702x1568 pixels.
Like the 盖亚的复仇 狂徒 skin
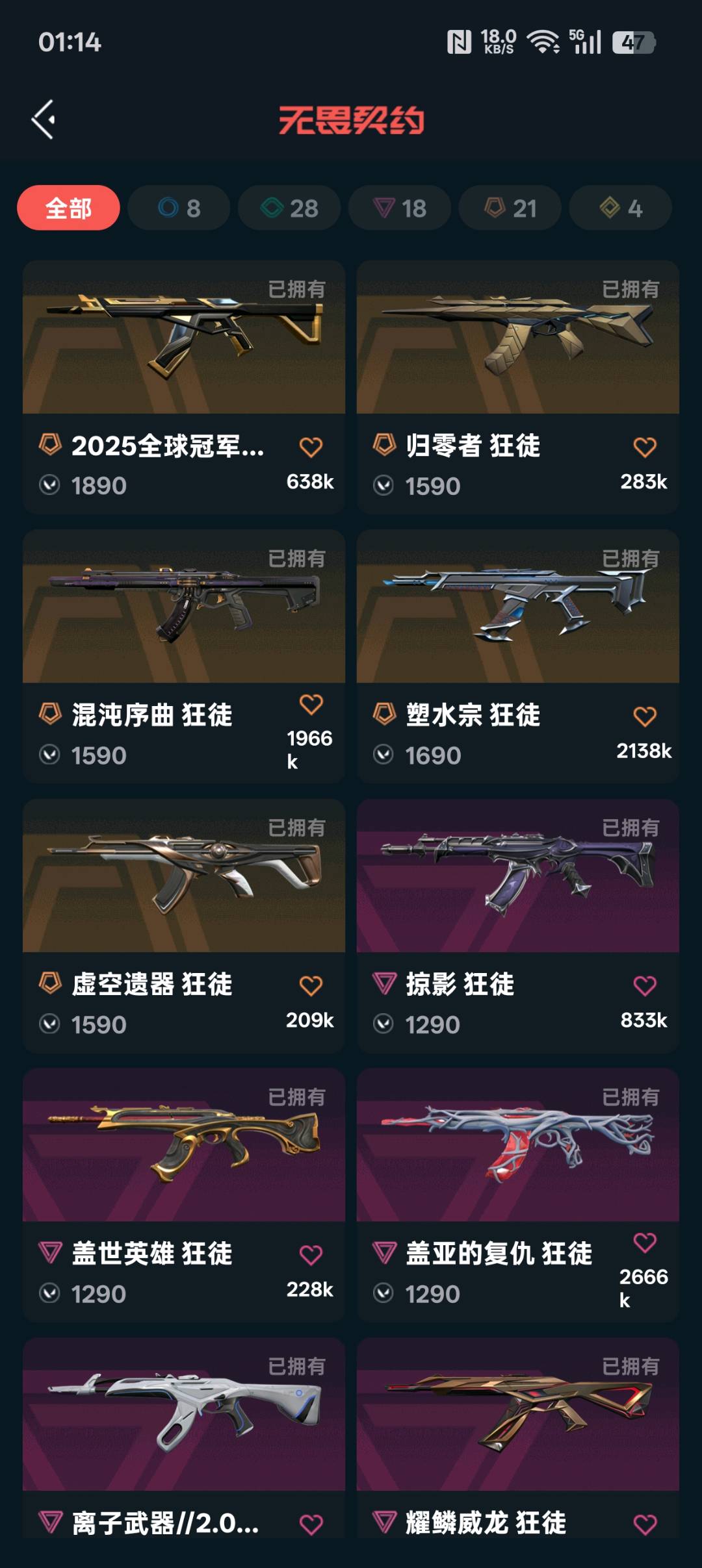(645, 1243)
